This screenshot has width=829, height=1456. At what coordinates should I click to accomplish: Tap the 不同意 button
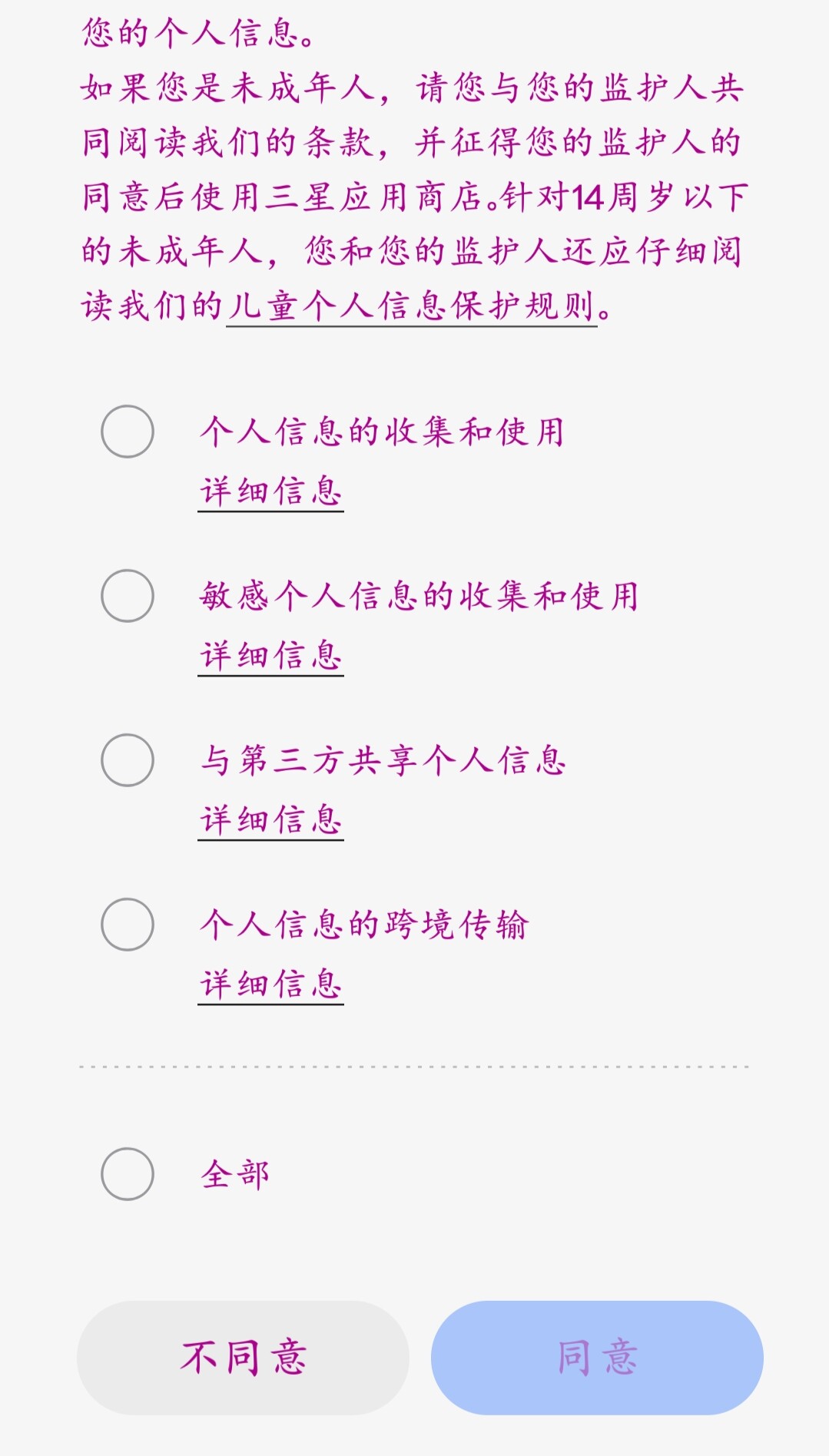243,1358
